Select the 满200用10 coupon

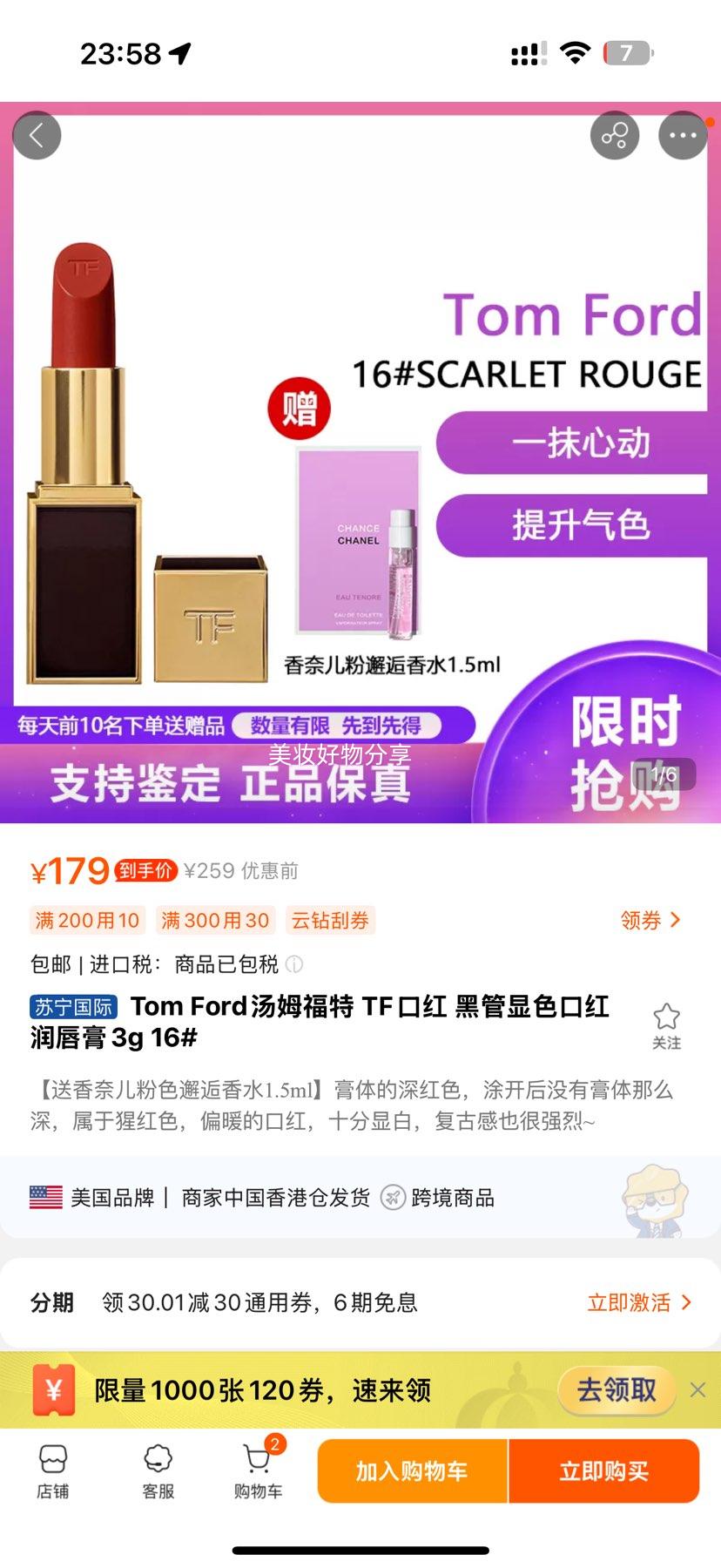pyautogui.click(x=86, y=920)
